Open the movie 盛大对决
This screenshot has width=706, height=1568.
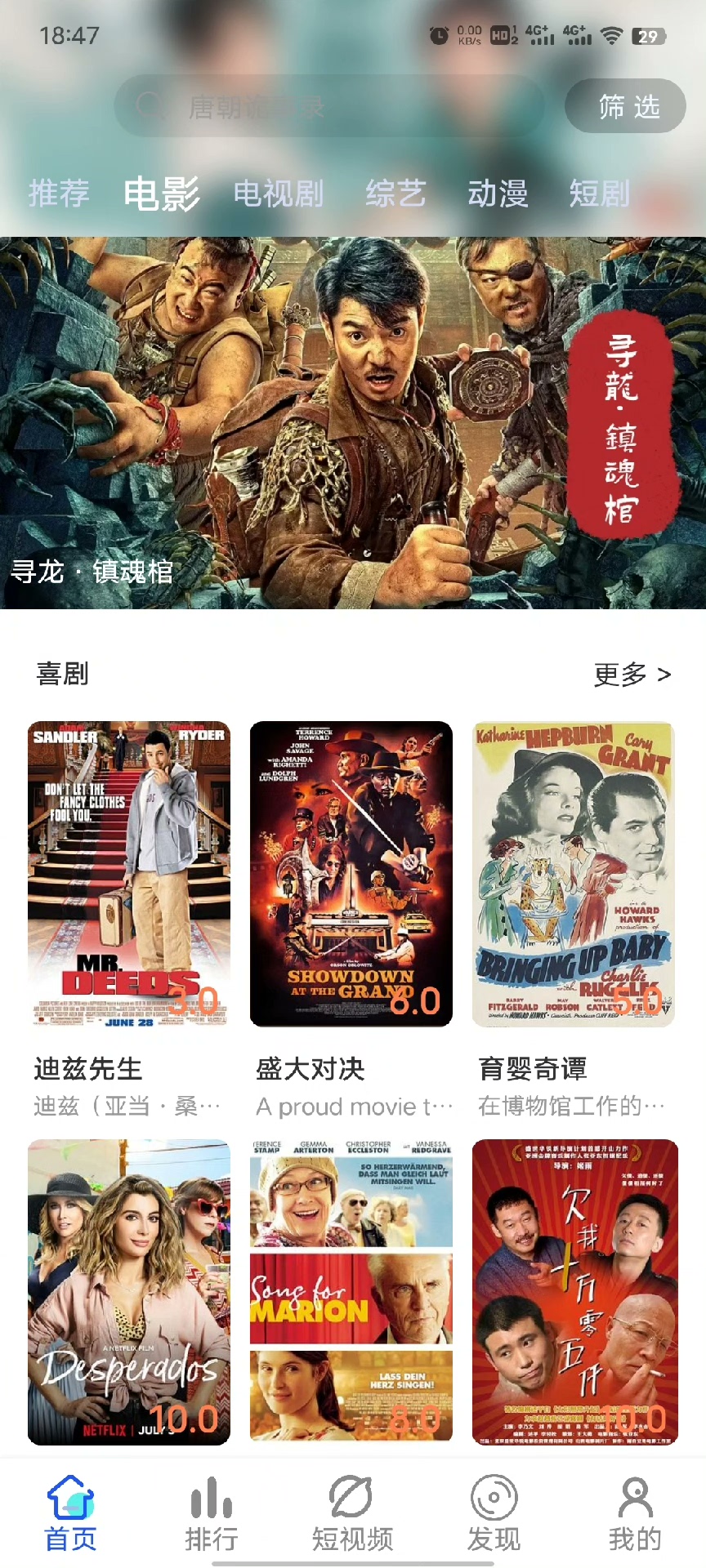point(351,874)
